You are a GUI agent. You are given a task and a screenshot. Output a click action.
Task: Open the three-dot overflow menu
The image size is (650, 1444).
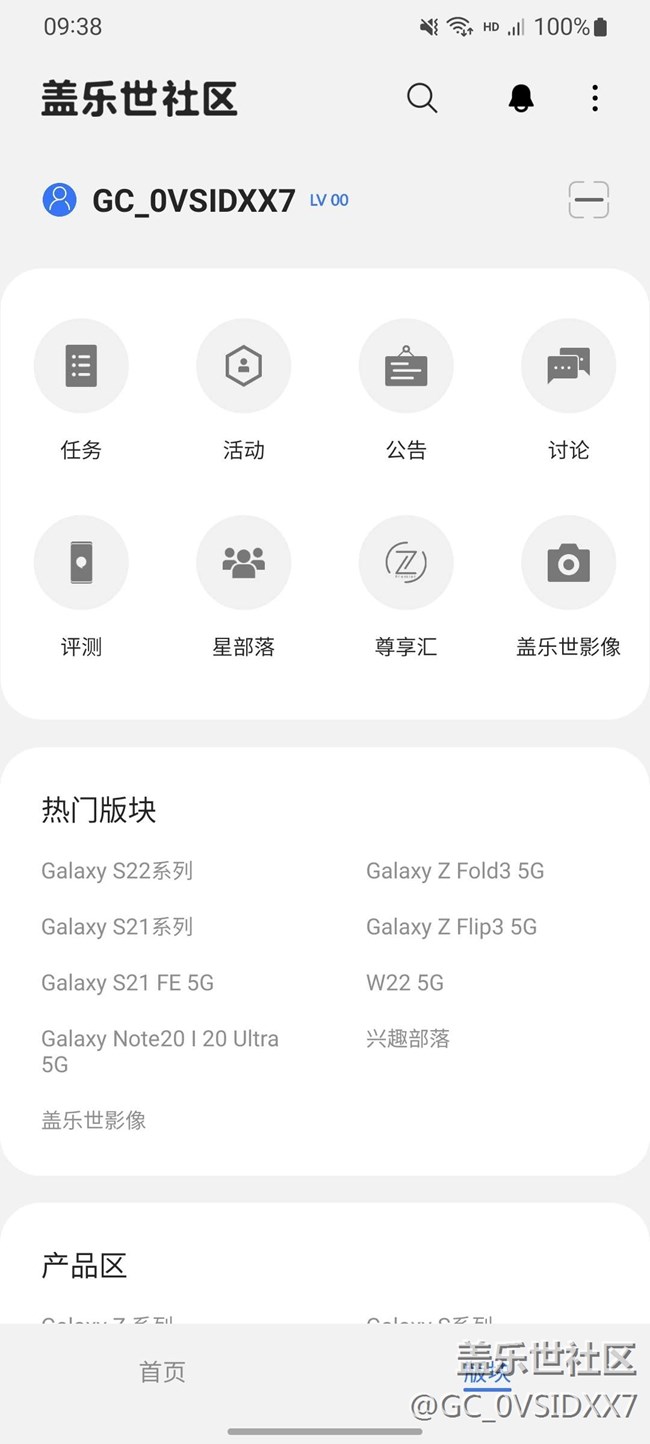point(595,98)
